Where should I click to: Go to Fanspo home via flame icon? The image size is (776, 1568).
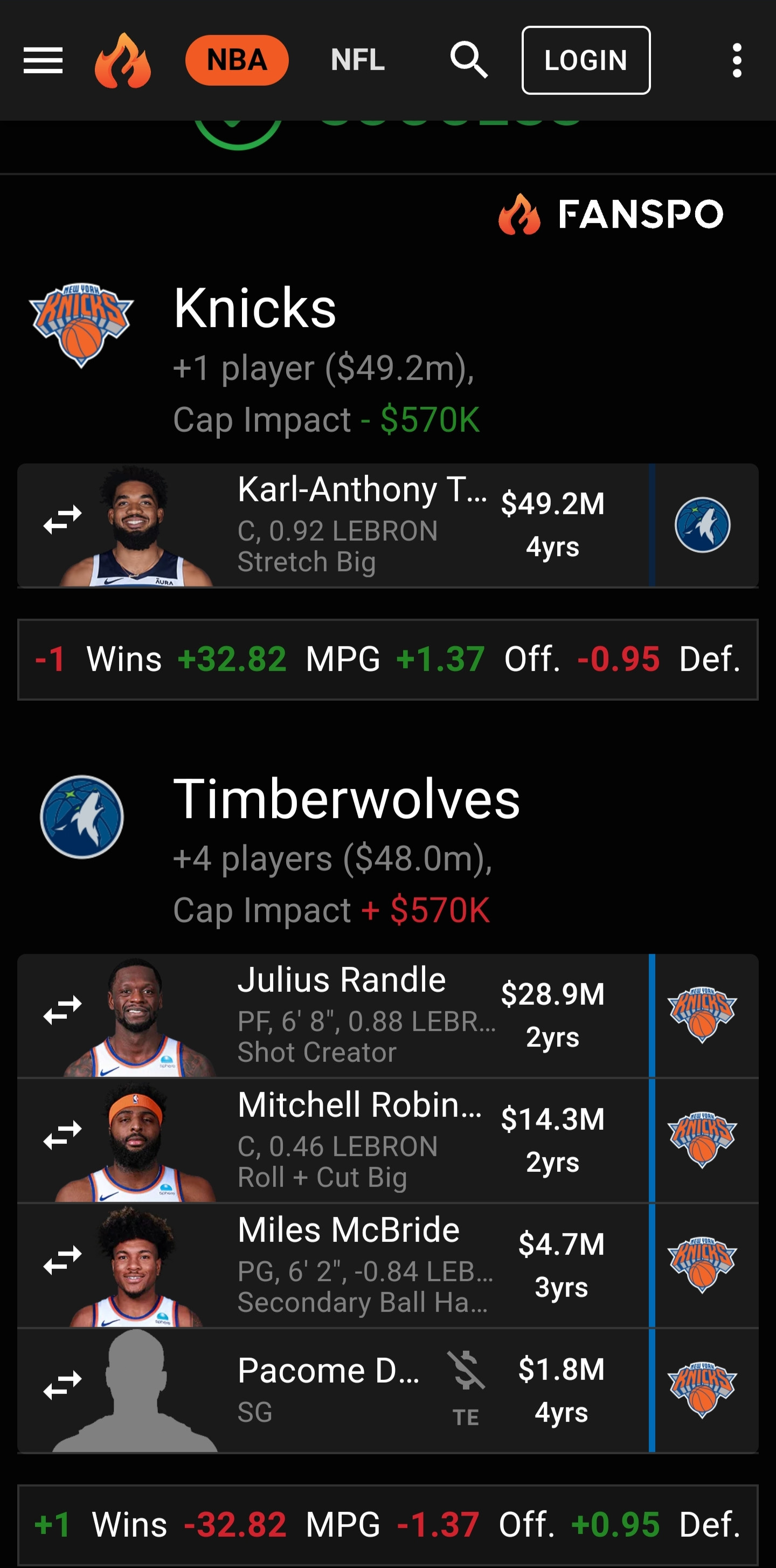coord(122,60)
